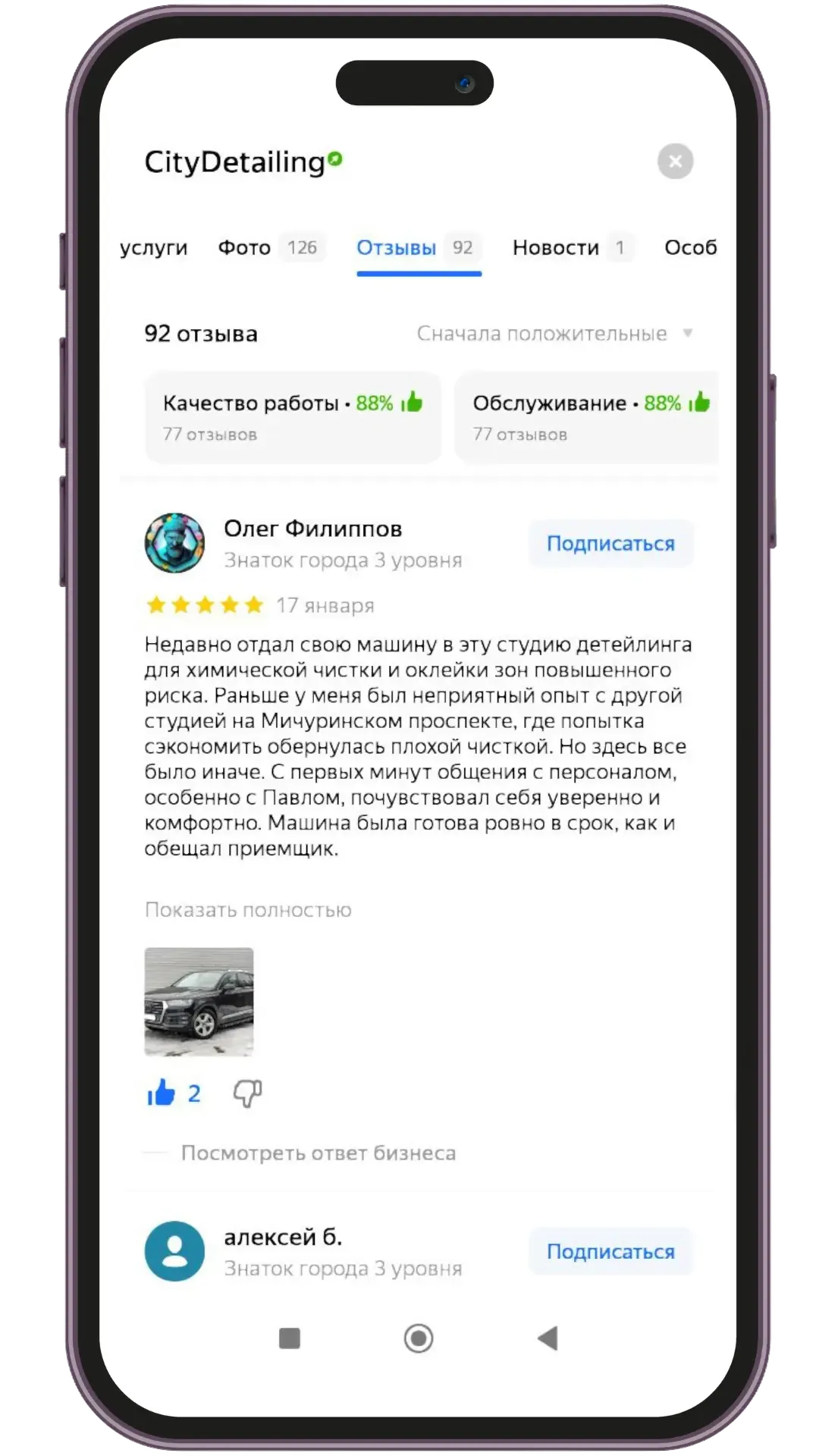Filter by Качество работы chip
819x1456 pixels.
pos(293,417)
